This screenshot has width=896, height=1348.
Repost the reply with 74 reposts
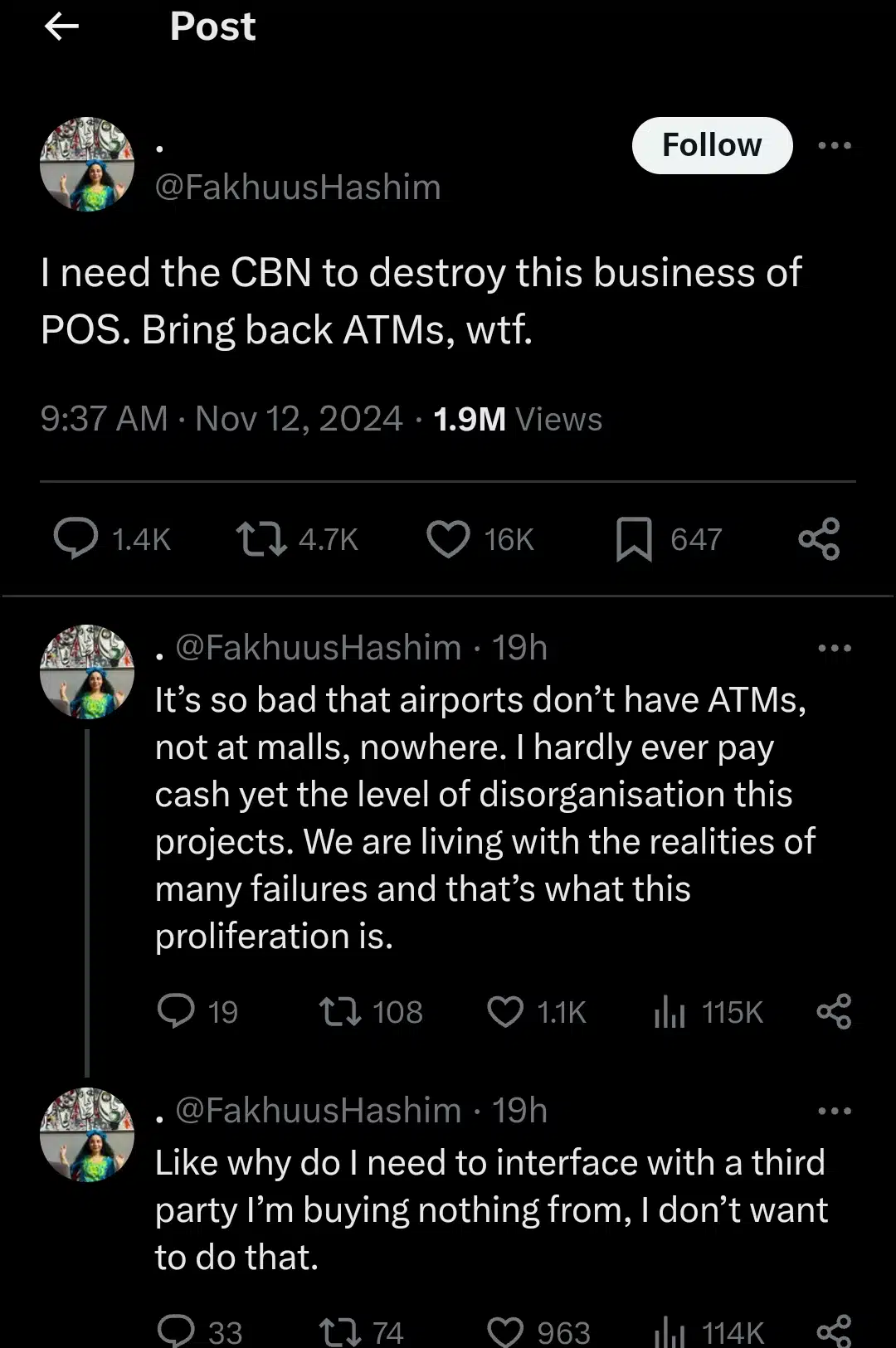[340, 1331]
